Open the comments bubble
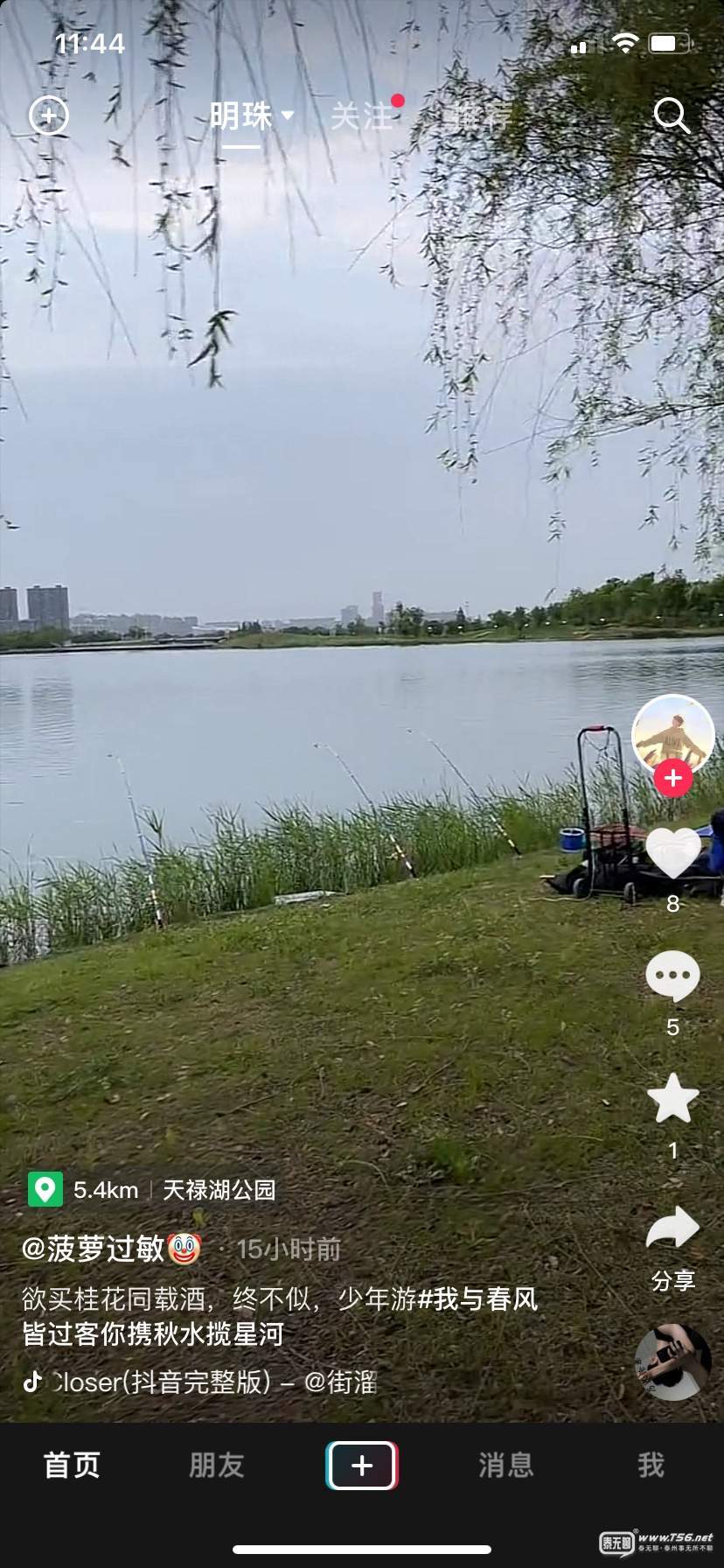The height and width of the screenshot is (1568, 724). (x=672, y=976)
